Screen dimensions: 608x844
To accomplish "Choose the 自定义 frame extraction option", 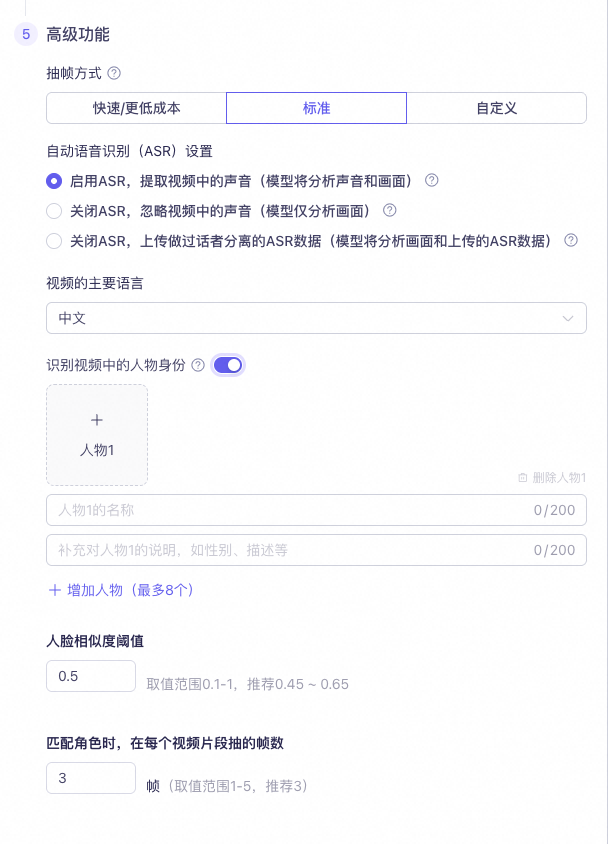I will click(x=496, y=107).
